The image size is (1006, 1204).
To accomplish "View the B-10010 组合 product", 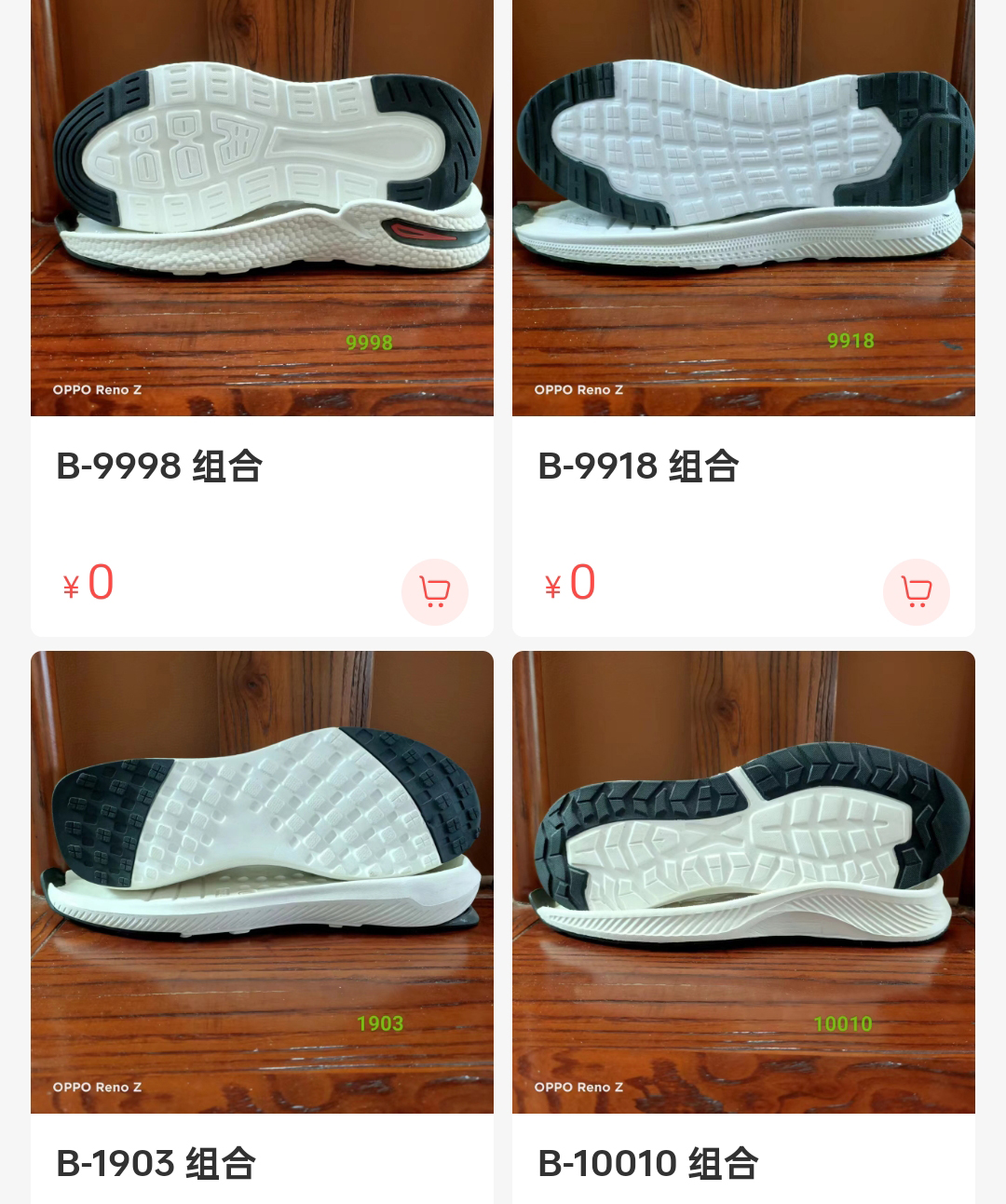I will click(743, 881).
